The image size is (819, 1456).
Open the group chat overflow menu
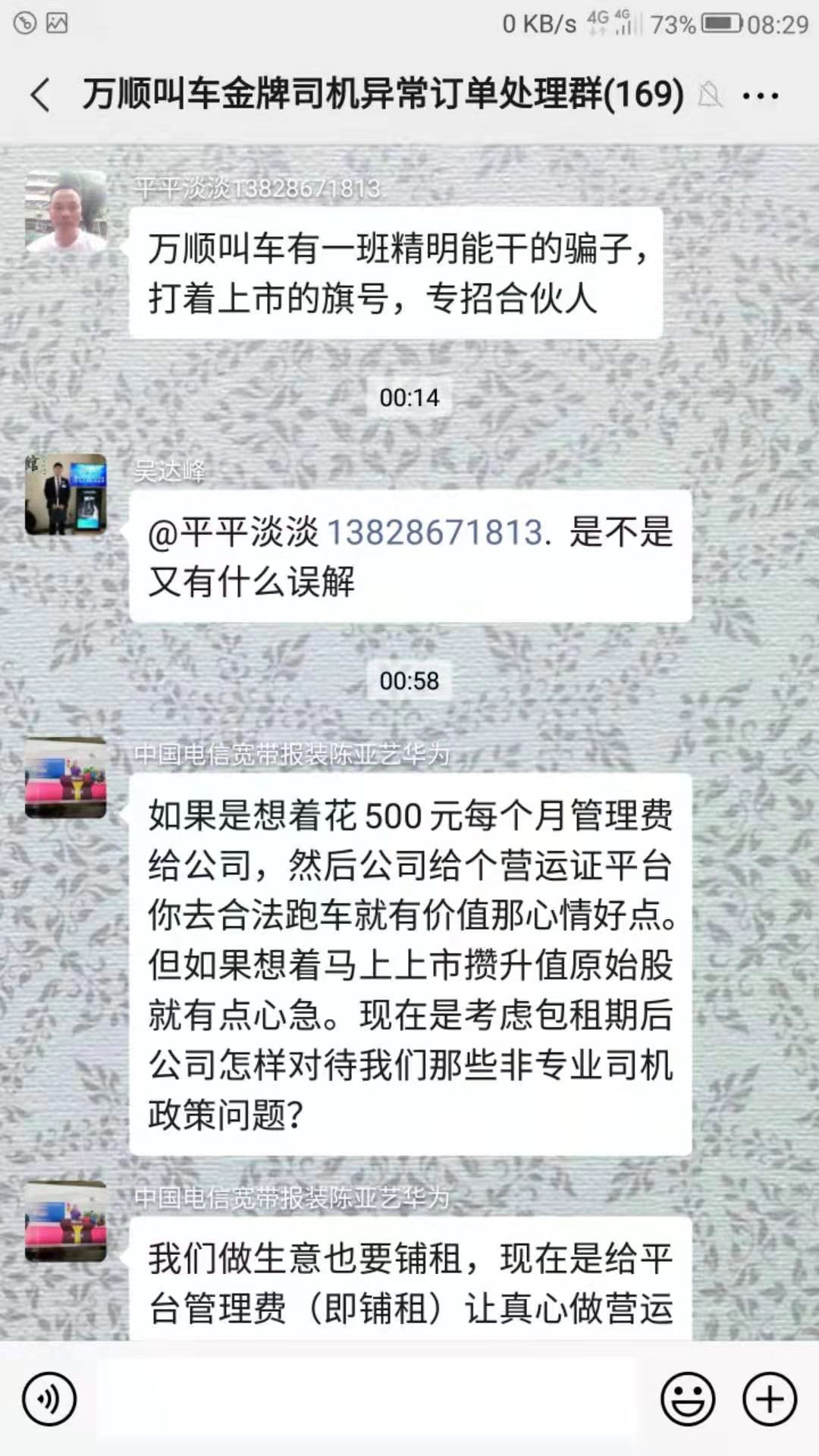(760, 96)
